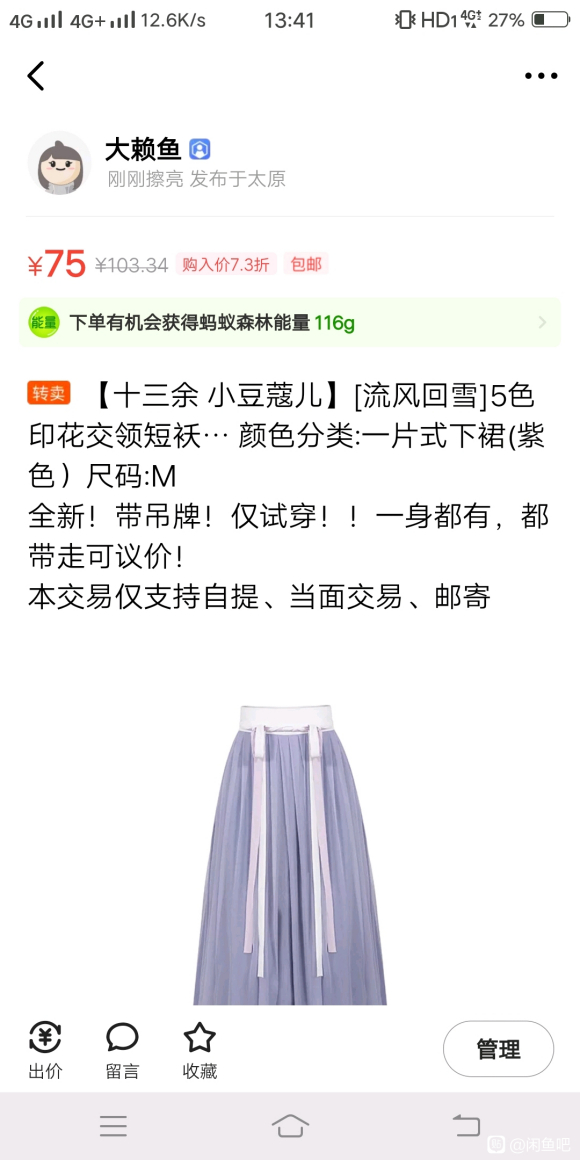The image size is (580, 1160).
Task: Open the three-dot overflow menu
Action: click(x=541, y=75)
